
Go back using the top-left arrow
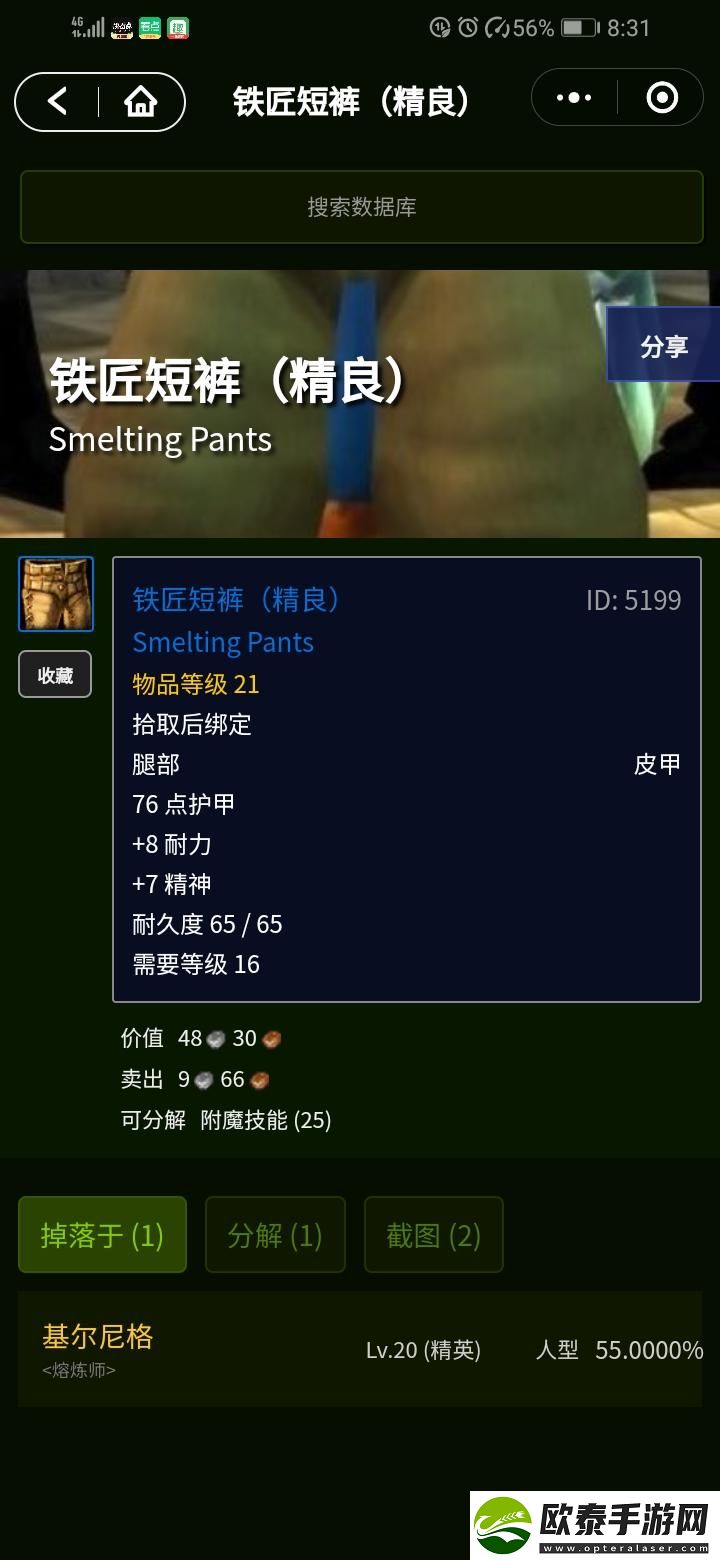(58, 101)
